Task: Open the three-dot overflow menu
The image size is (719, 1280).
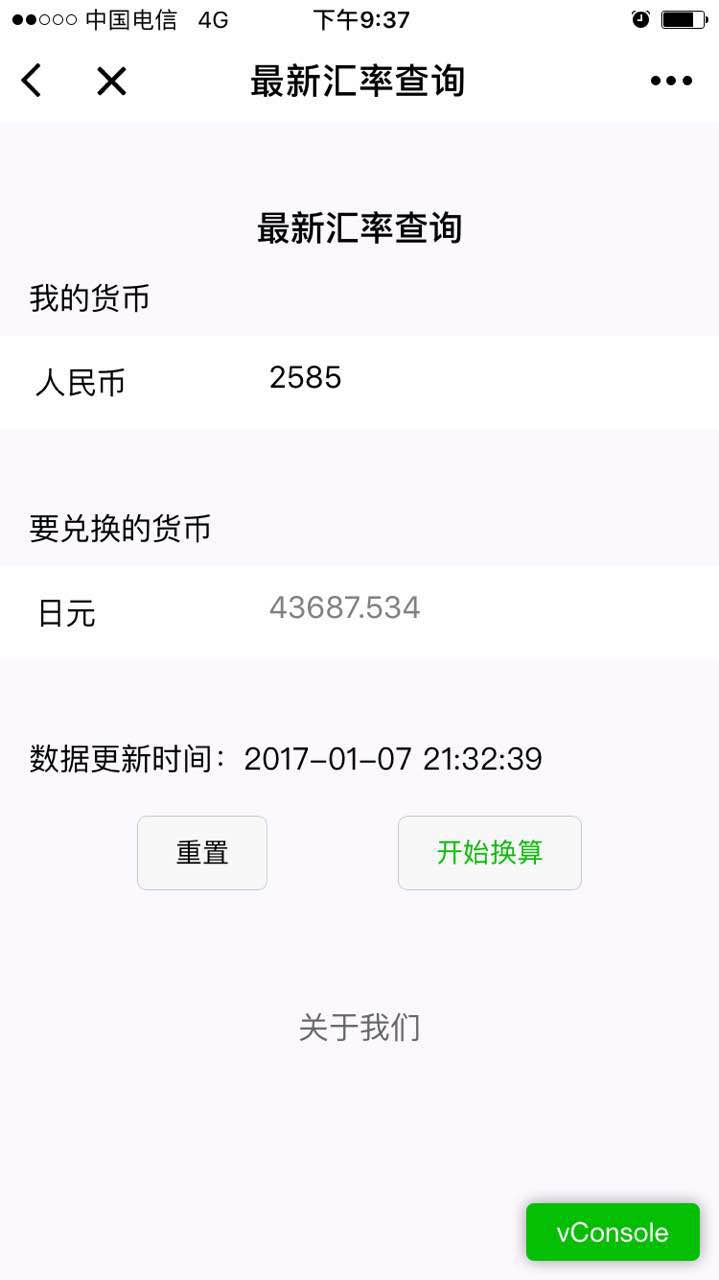Action: pos(671,81)
